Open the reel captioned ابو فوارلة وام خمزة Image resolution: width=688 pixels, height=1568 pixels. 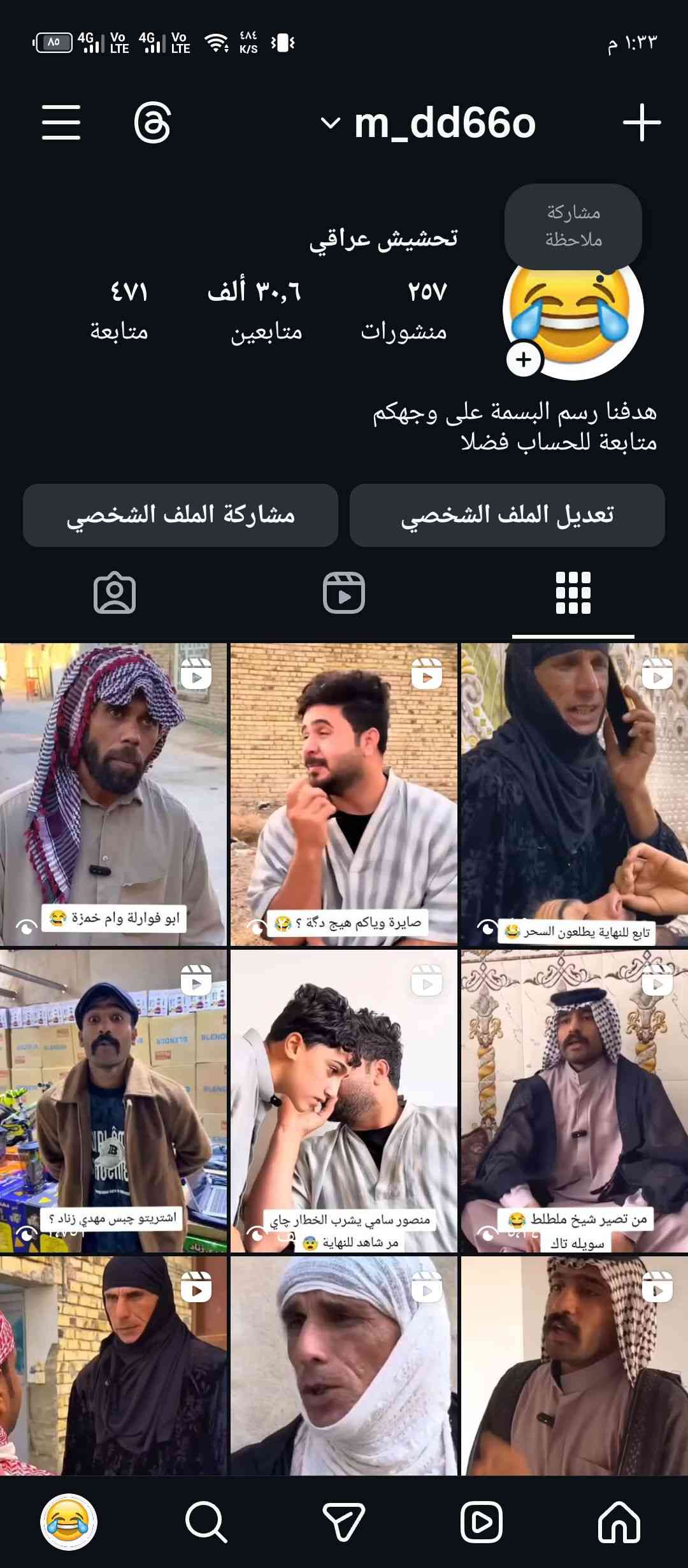[113, 794]
